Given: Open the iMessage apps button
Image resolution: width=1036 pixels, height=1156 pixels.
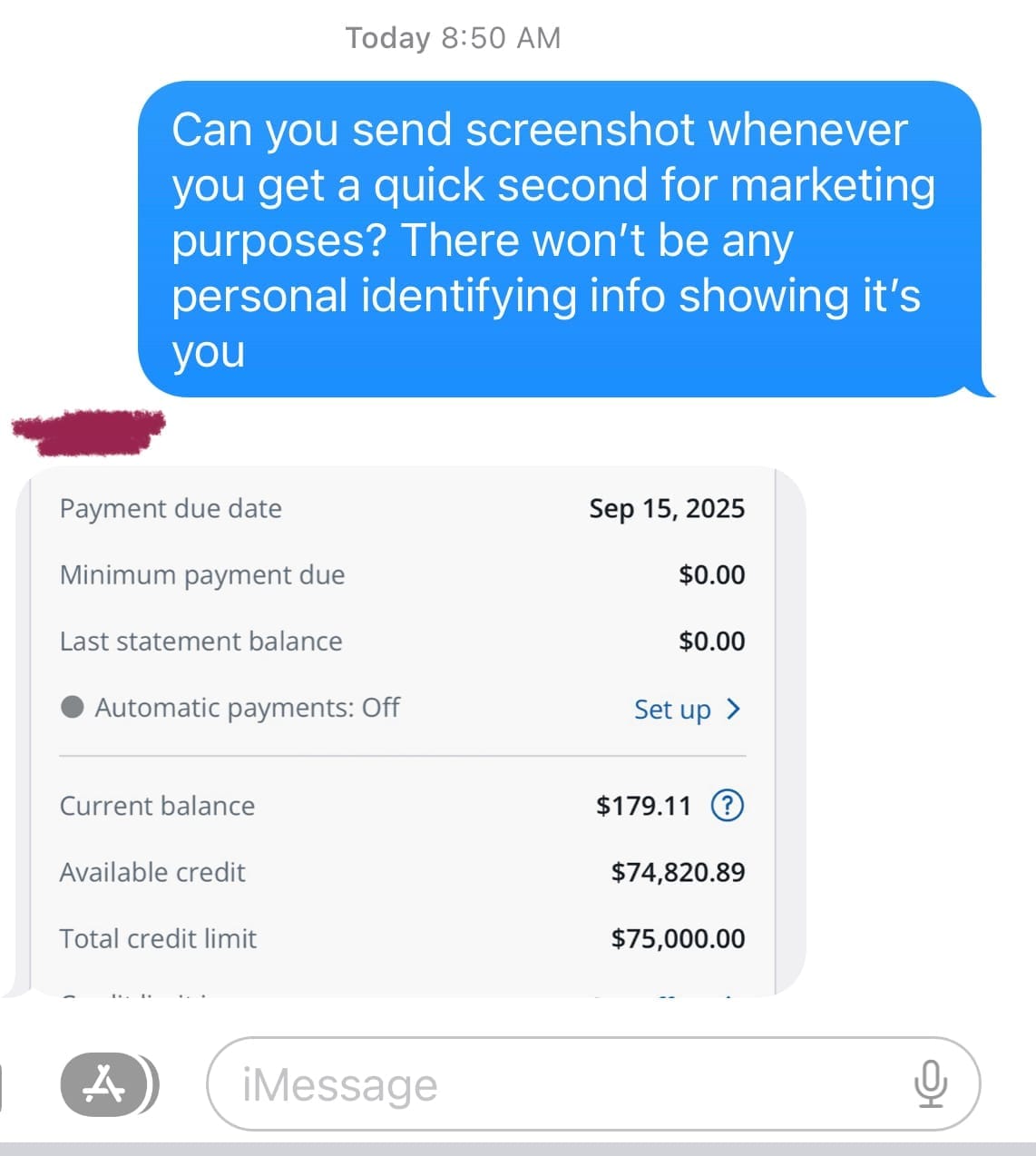Looking at the screenshot, I should pos(104,1084).
